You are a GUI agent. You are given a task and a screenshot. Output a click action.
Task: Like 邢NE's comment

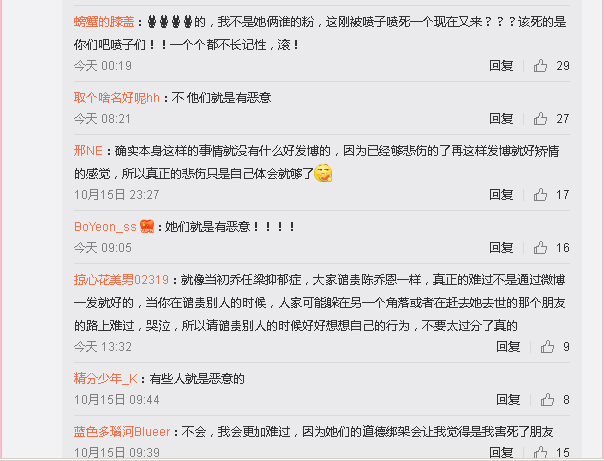click(541, 195)
